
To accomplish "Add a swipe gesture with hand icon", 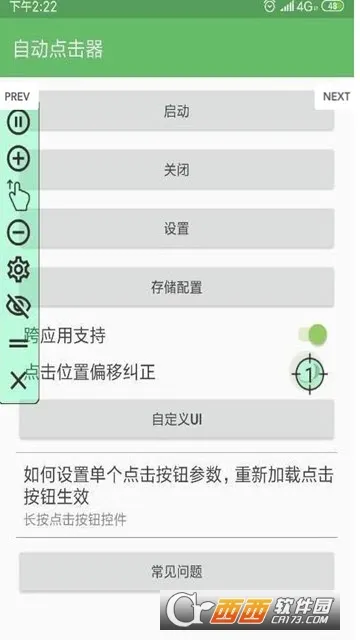I will 19,196.
